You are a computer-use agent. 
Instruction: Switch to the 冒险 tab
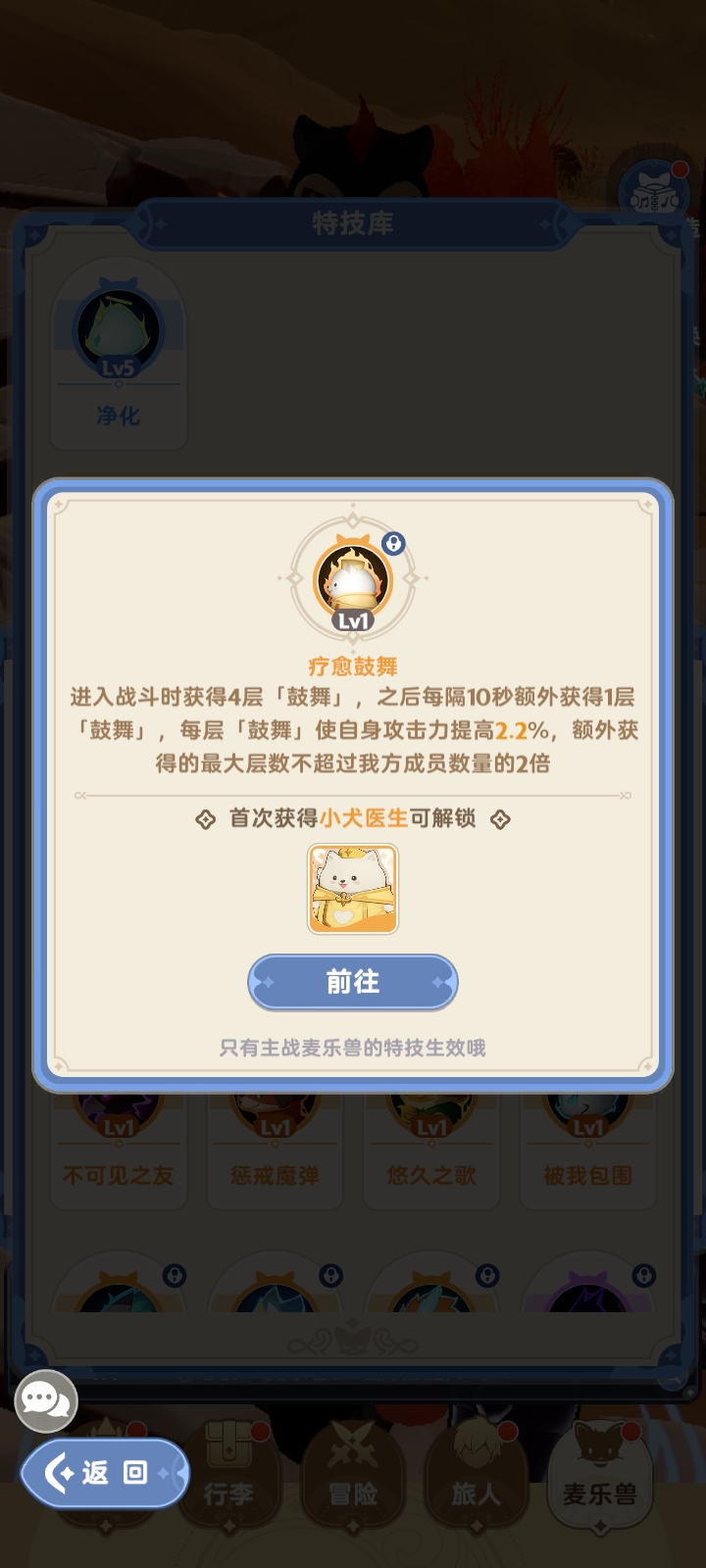353,1472
